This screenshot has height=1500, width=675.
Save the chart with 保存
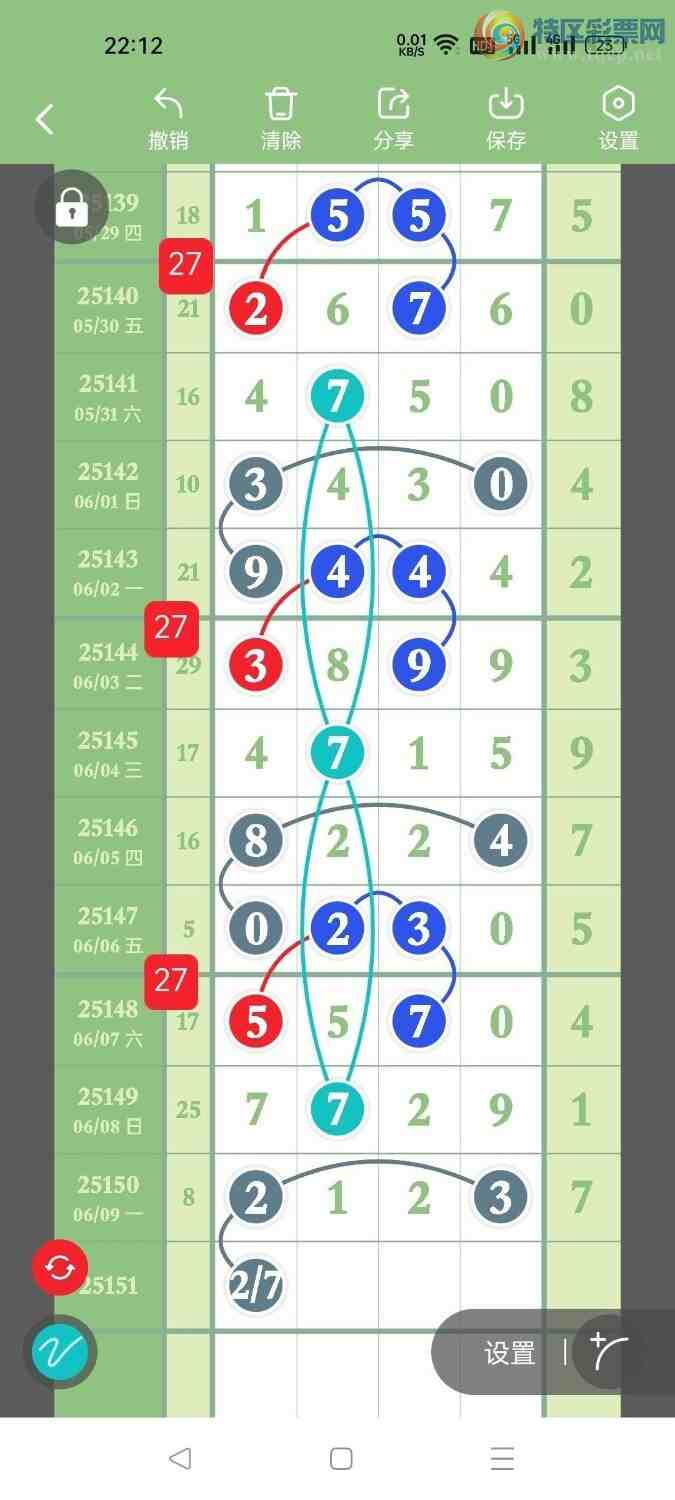[506, 119]
